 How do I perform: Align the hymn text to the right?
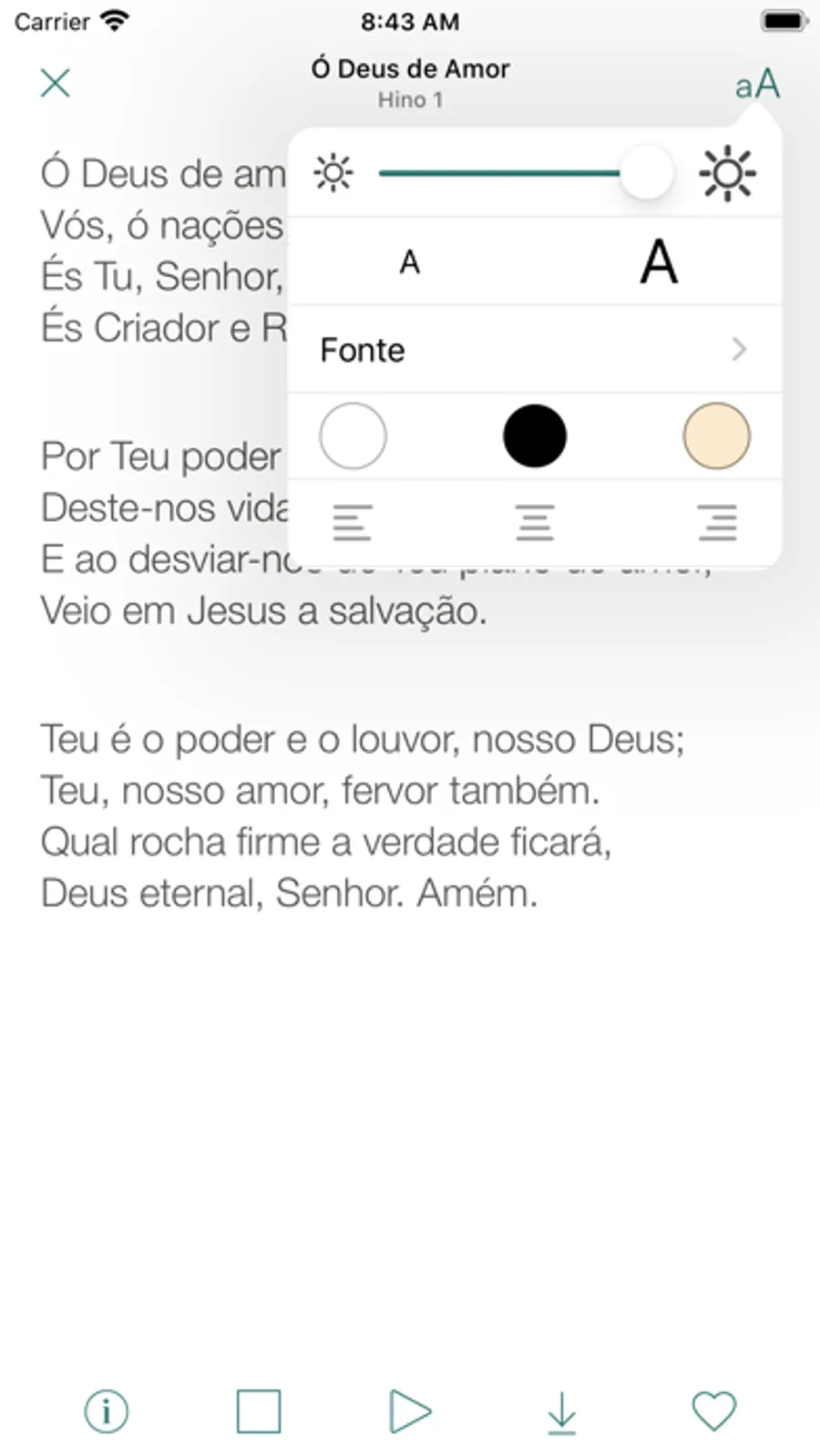(x=717, y=523)
